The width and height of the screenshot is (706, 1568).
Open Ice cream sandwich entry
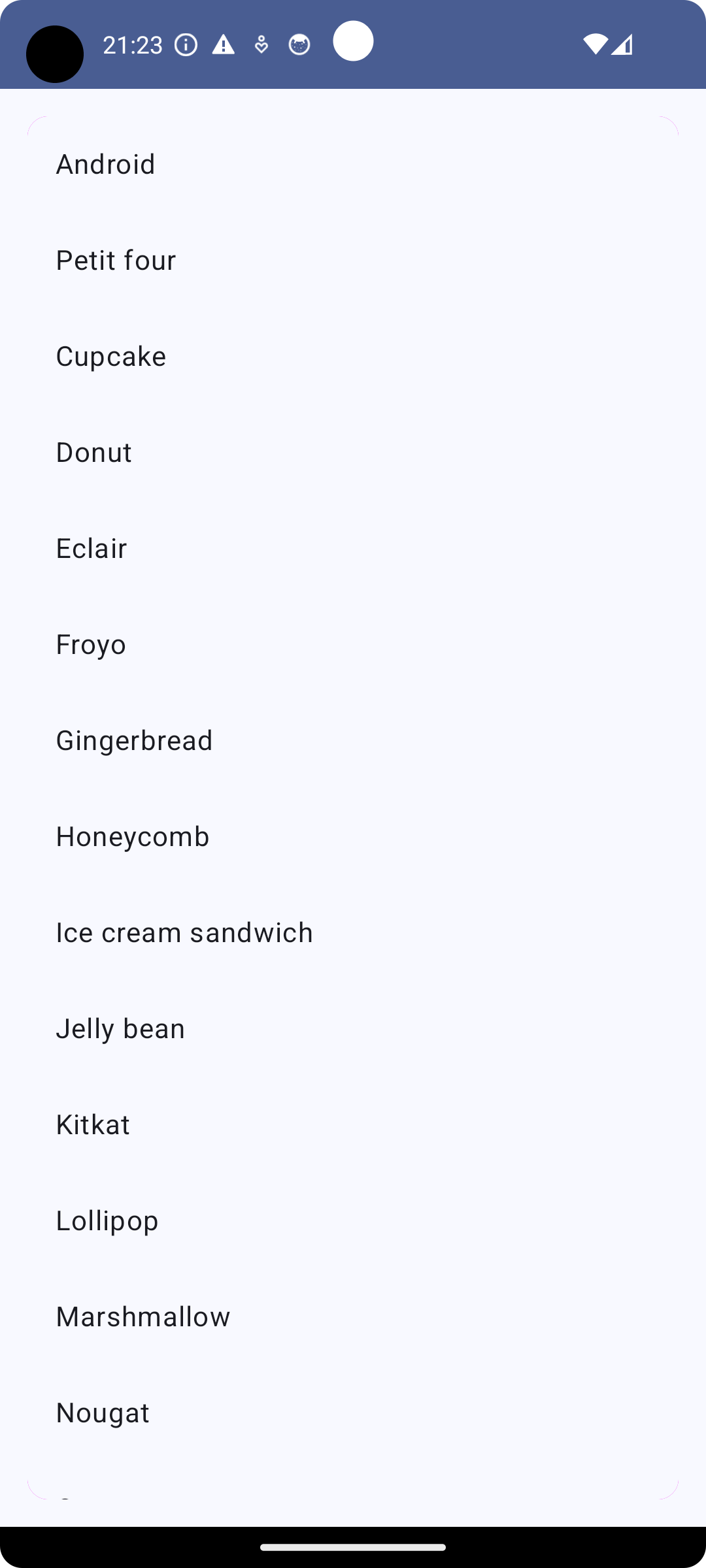coord(353,932)
